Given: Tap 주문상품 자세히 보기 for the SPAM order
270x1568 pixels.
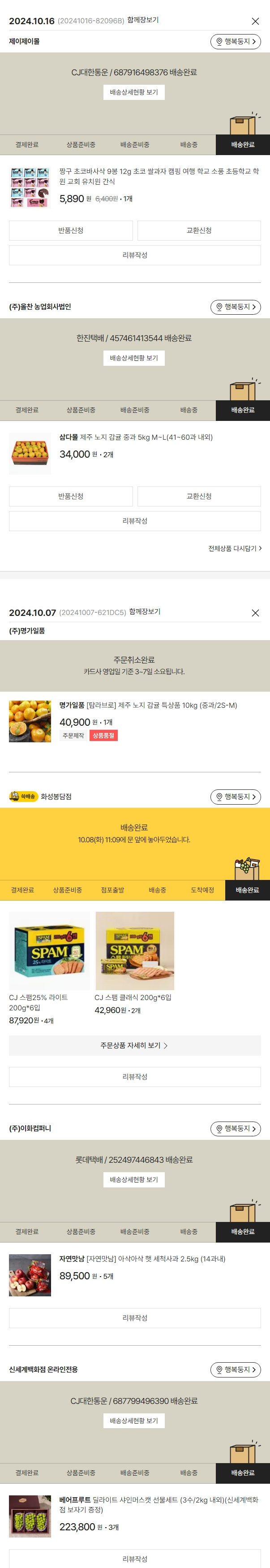Looking at the screenshot, I should 134,1045.
